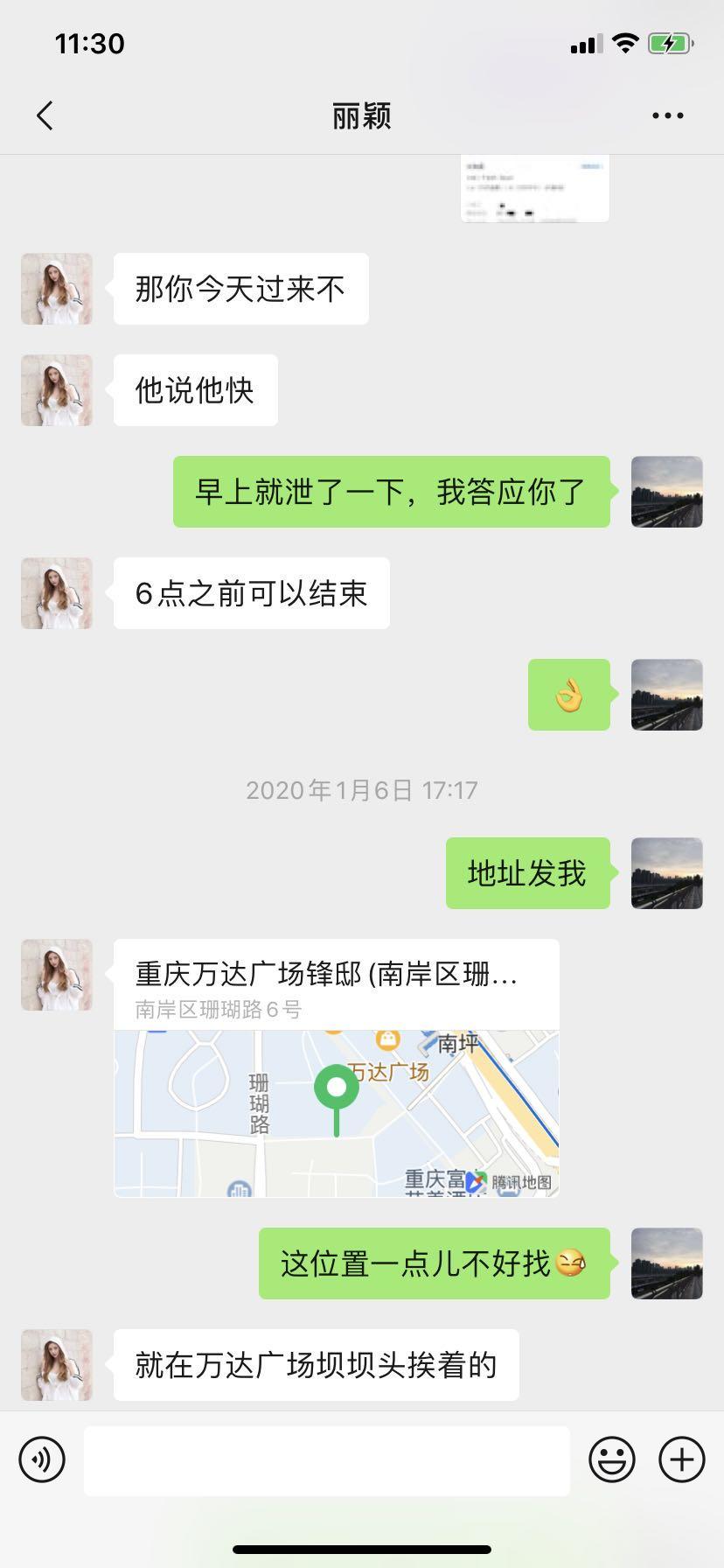Go back to the chat list
The image size is (724, 1568).
(45, 115)
